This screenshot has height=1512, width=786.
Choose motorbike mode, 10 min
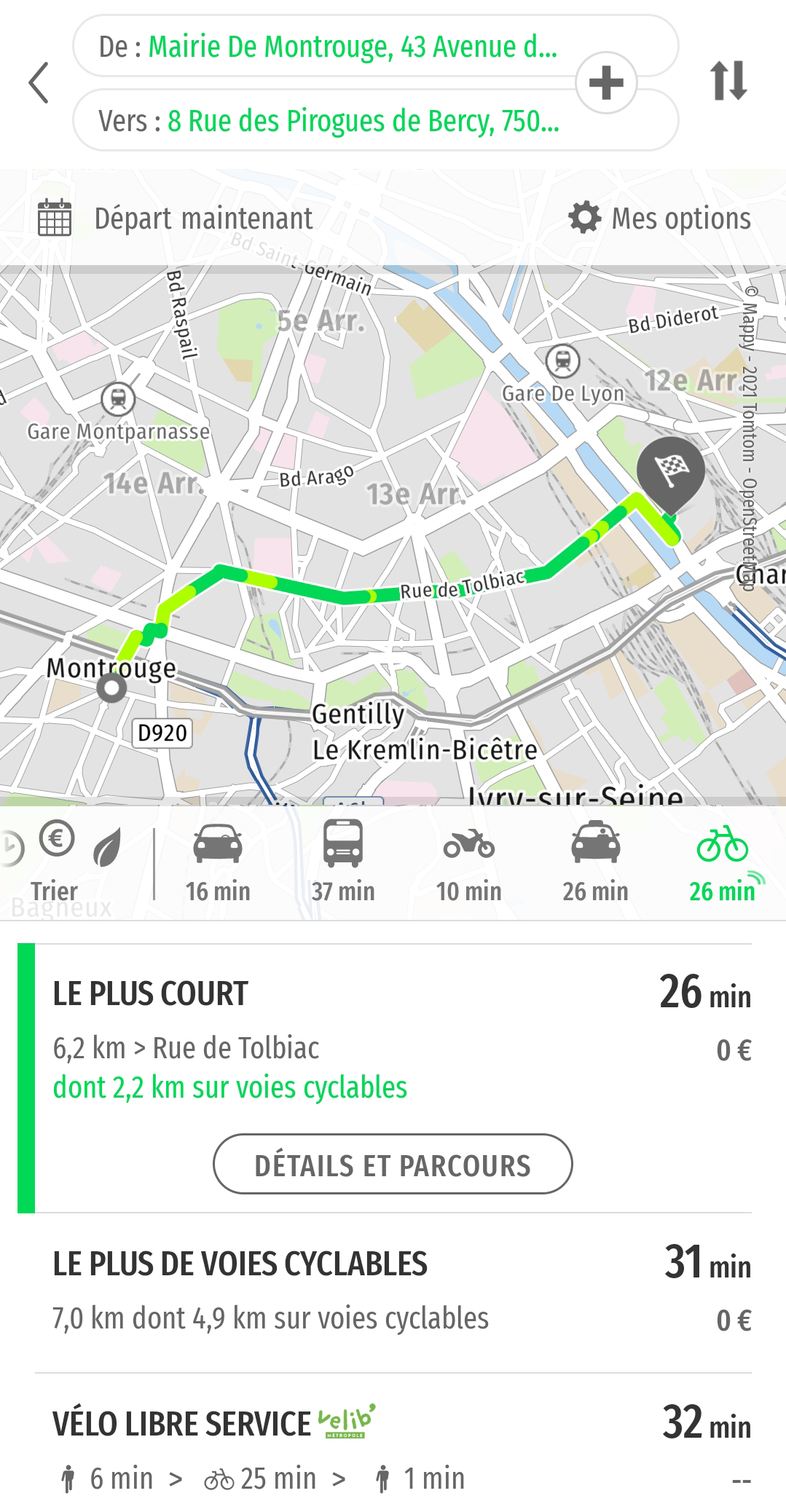click(x=469, y=863)
